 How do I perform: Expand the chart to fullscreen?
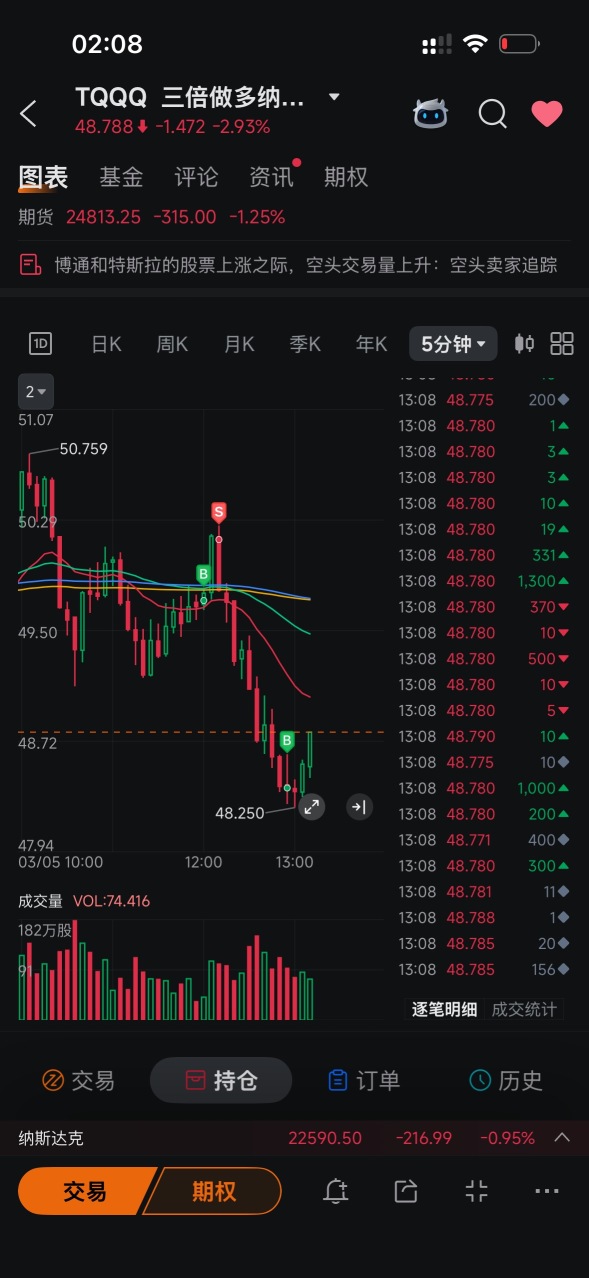312,807
